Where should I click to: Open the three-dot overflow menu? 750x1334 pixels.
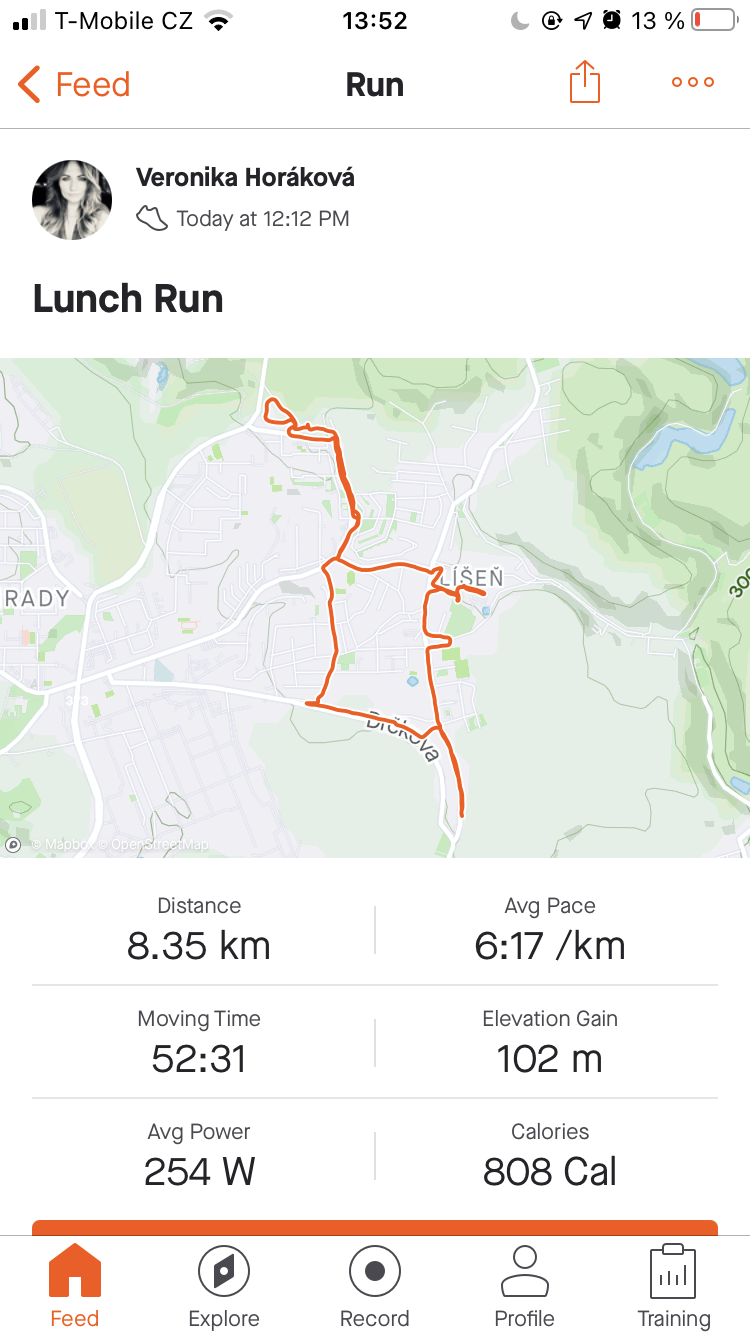693,82
